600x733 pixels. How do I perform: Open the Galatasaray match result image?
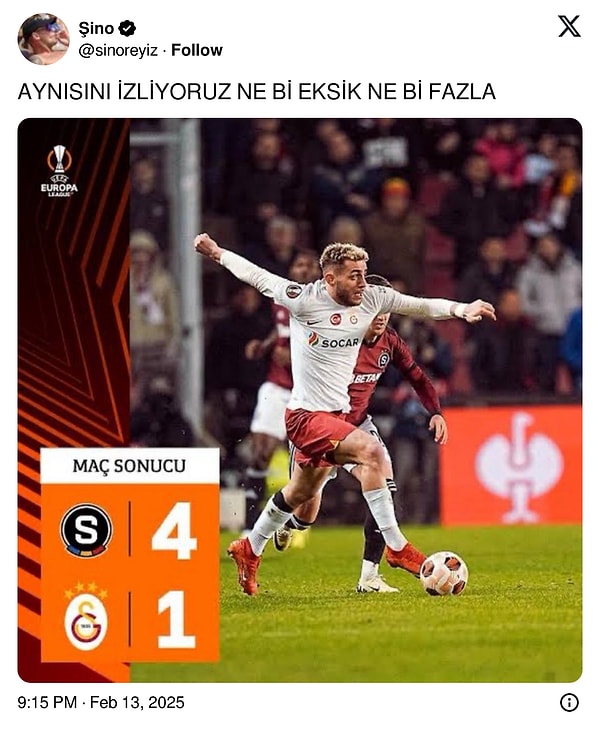coord(300,400)
